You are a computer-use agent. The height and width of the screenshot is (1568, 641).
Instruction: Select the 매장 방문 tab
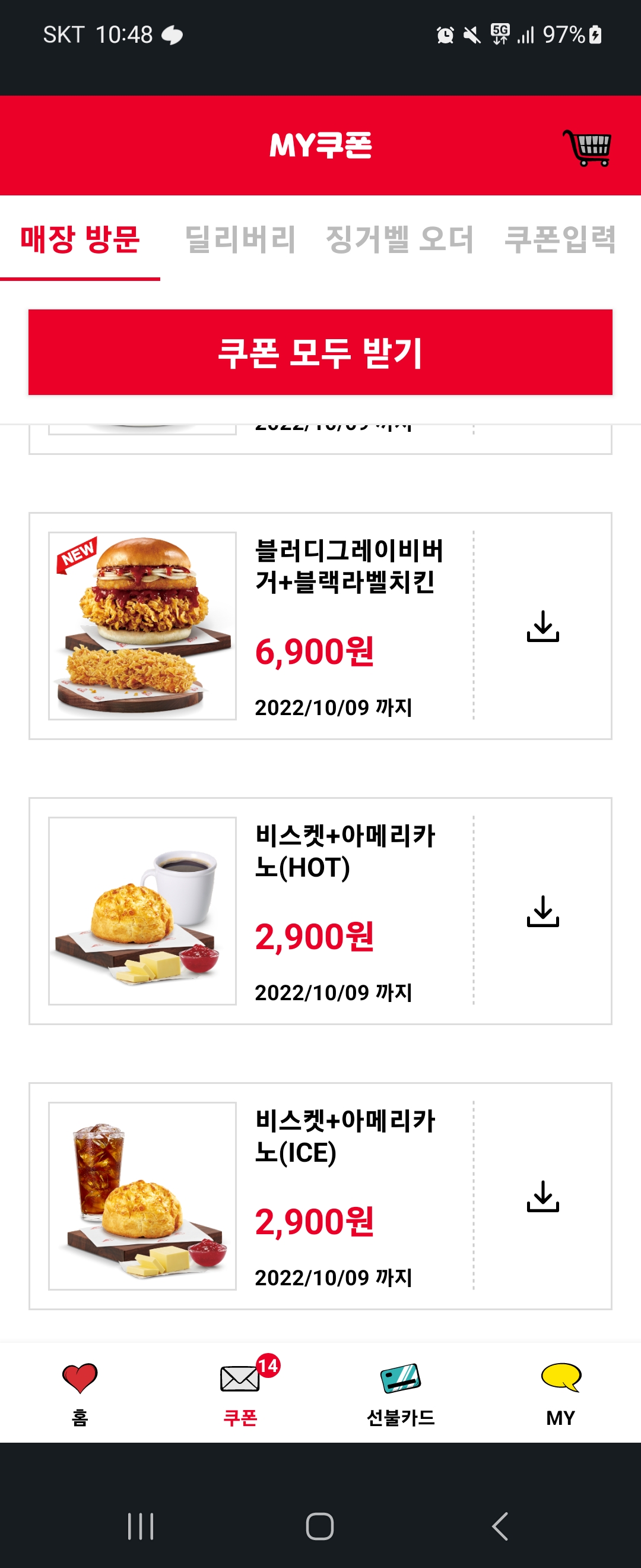pyautogui.click(x=80, y=239)
